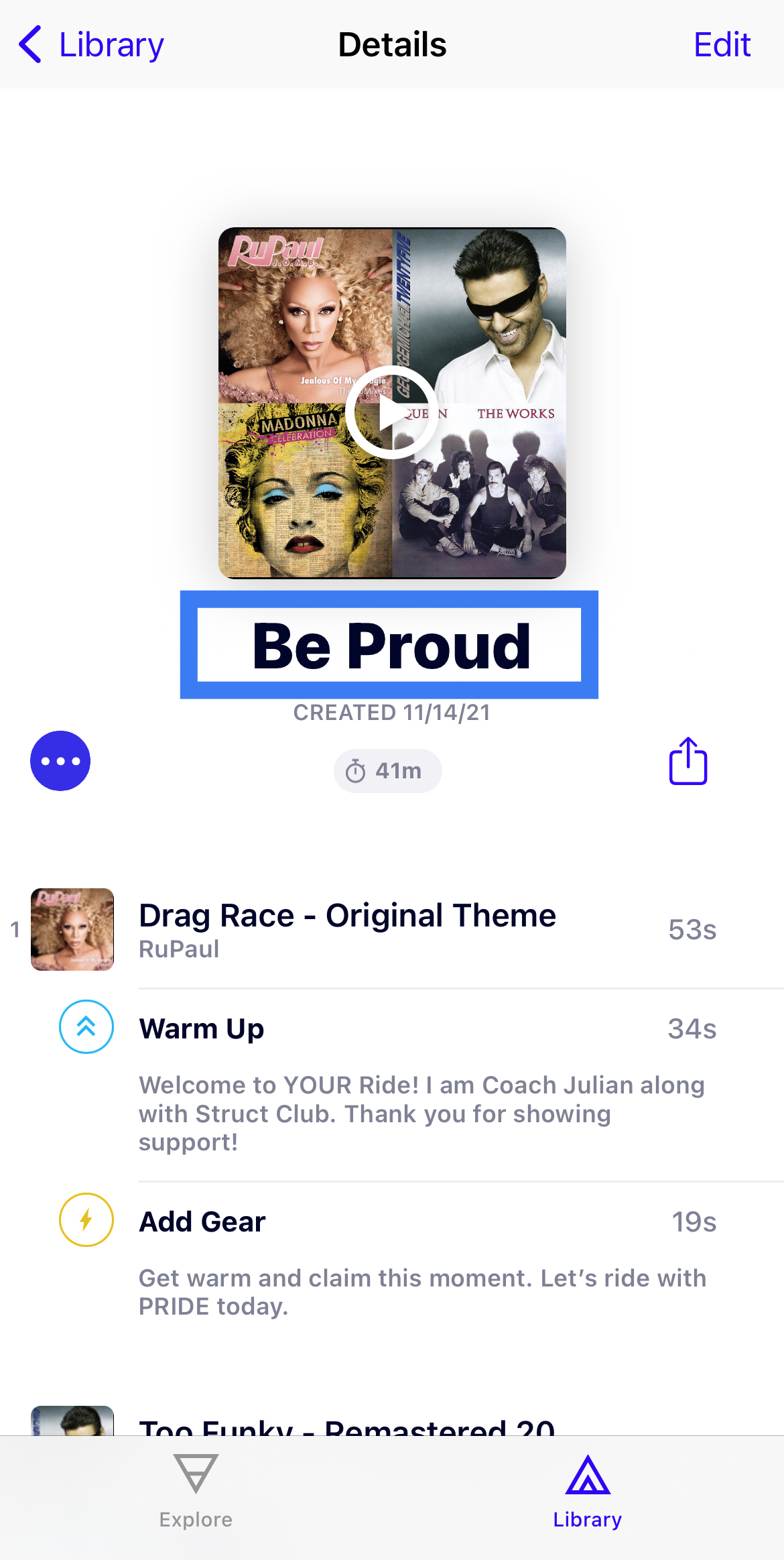The height and width of the screenshot is (1560, 784).
Task: Tap Edit to modify this class
Action: [721, 45]
